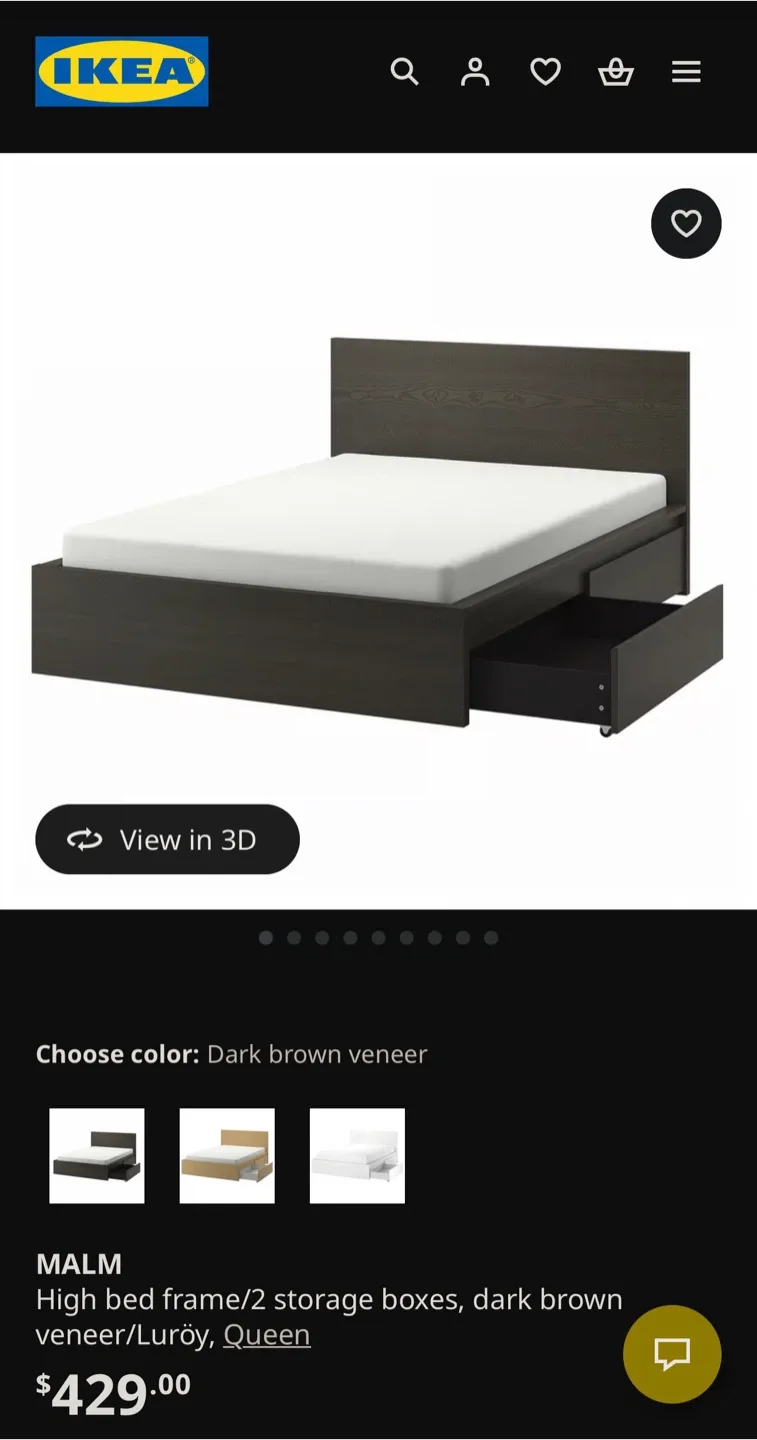The image size is (757, 1440).
Task: Favorite the MALM bed with the heart toggle
Action: [x=685, y=223]
